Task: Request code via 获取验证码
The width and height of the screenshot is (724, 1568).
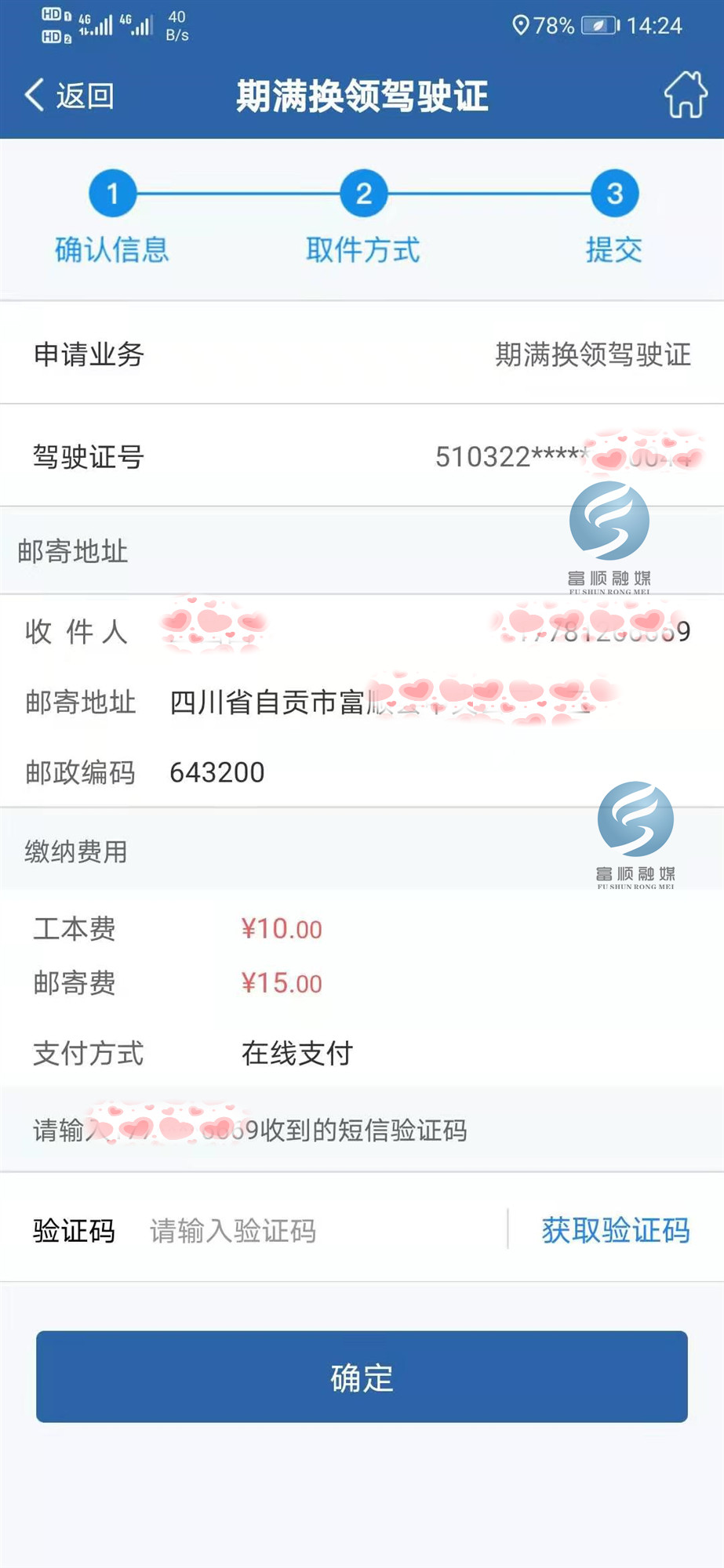Action: coord(615,1230)
